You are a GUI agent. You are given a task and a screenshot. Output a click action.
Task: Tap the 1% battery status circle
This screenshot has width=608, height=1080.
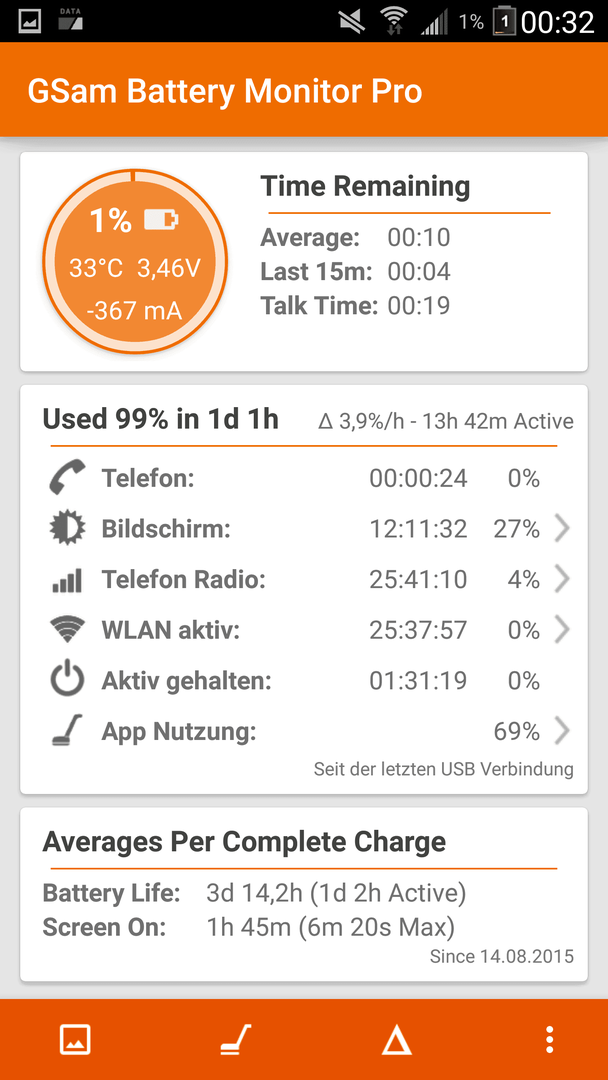135,262
